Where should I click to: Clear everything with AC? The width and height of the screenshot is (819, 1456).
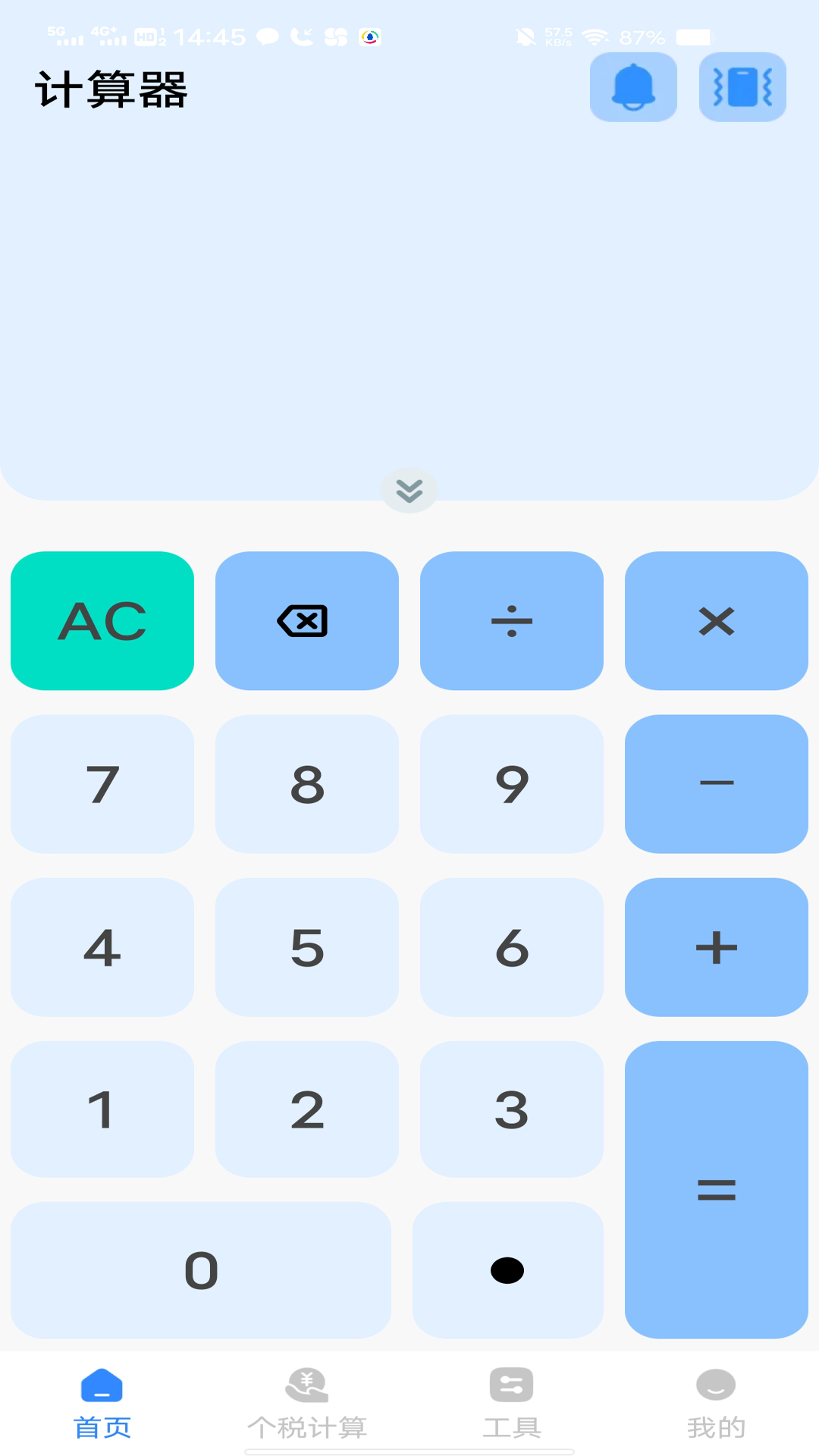click(102, 621)
